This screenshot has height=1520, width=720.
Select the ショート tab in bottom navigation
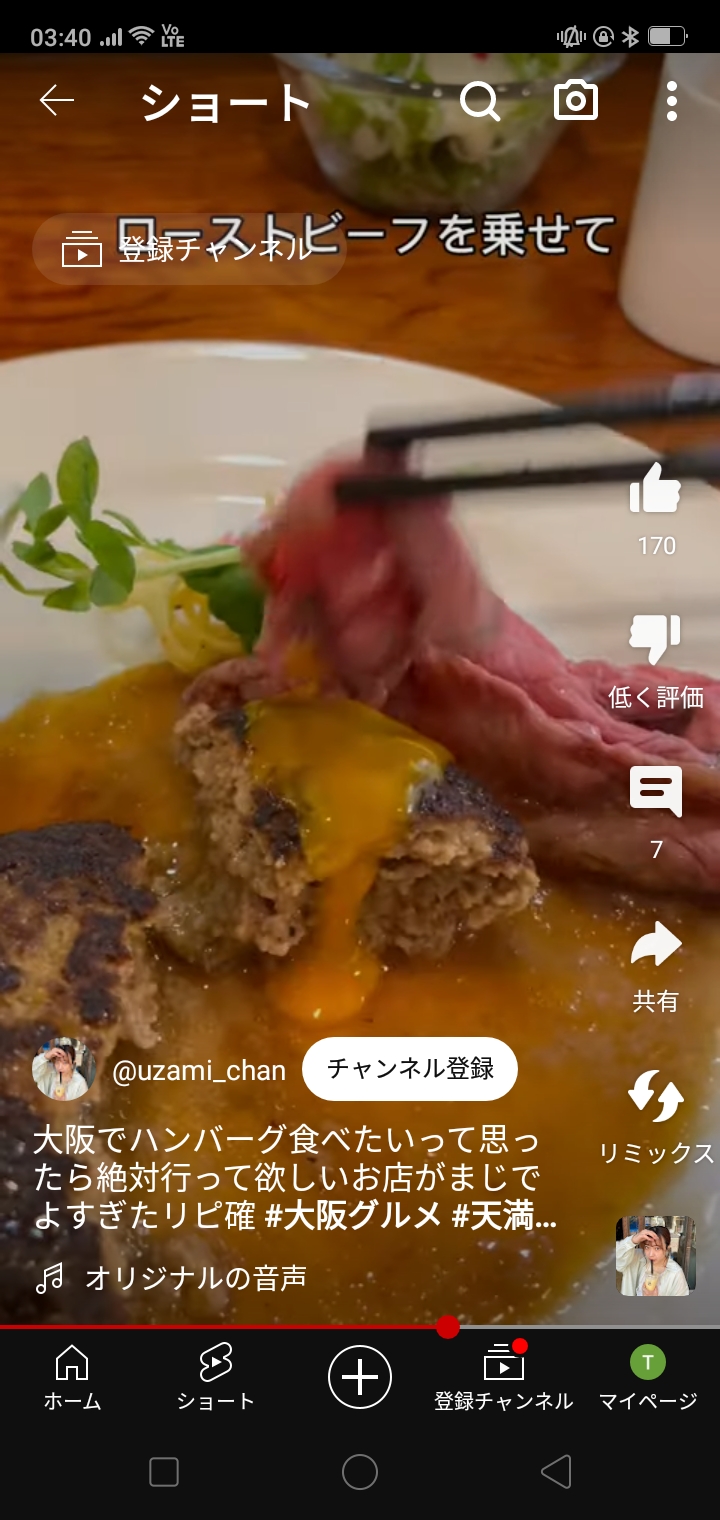tap(215, 1376)
